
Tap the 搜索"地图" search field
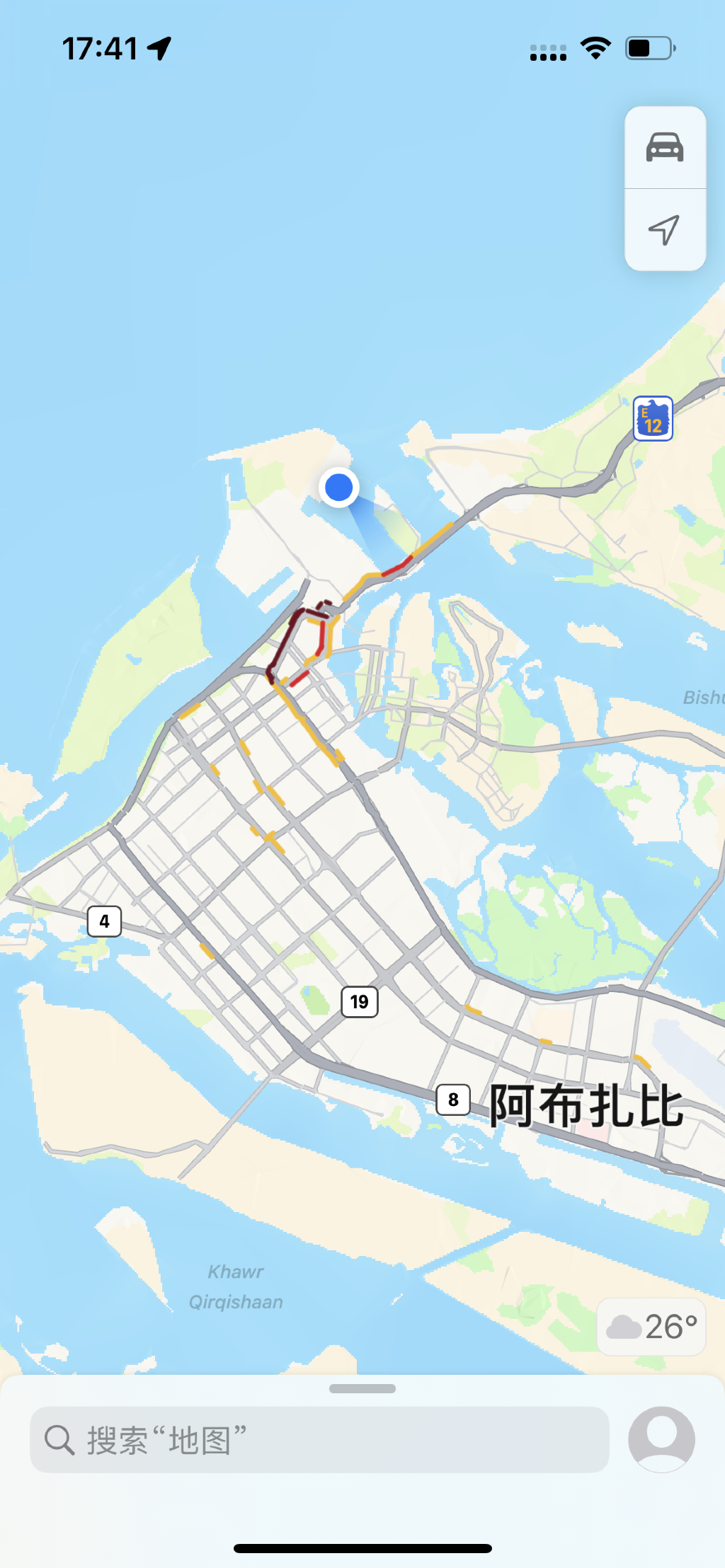319,1439
